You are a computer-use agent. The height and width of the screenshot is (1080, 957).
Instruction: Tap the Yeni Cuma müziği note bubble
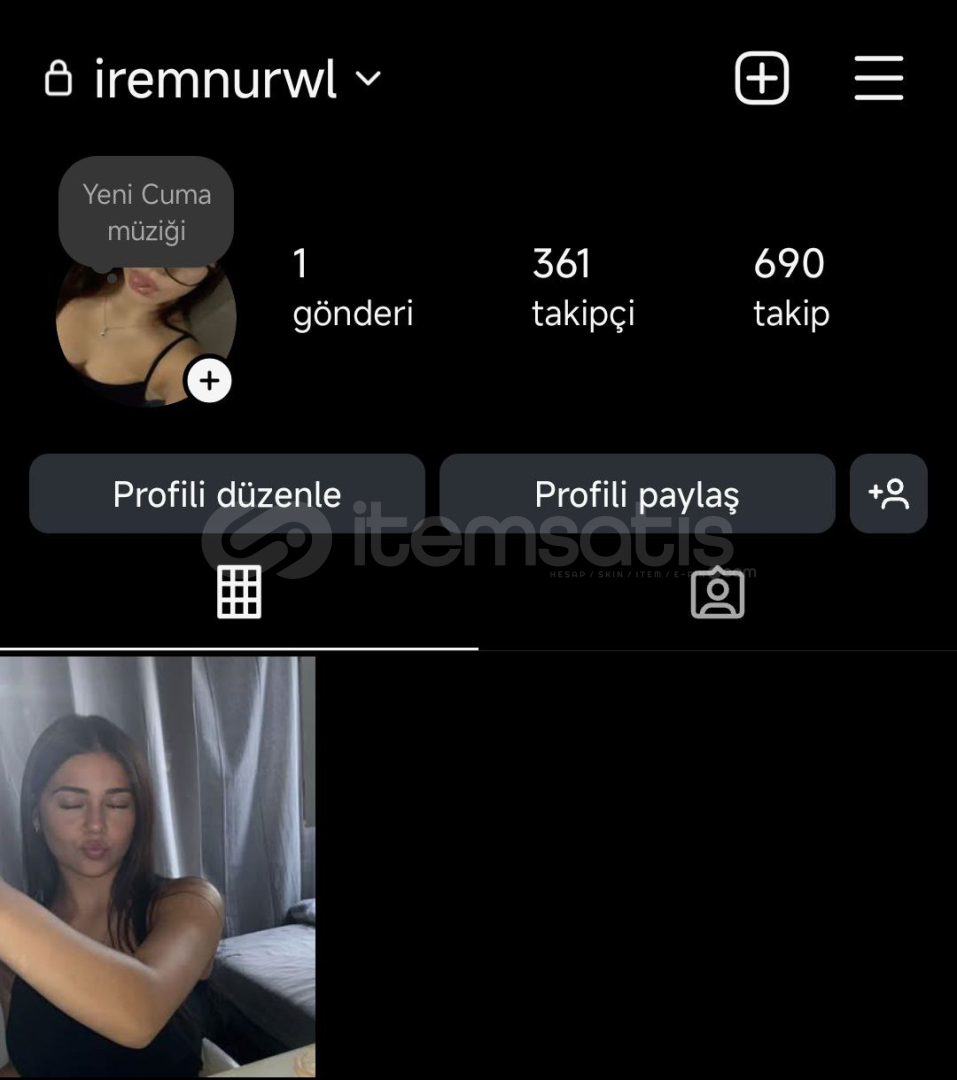146,212
